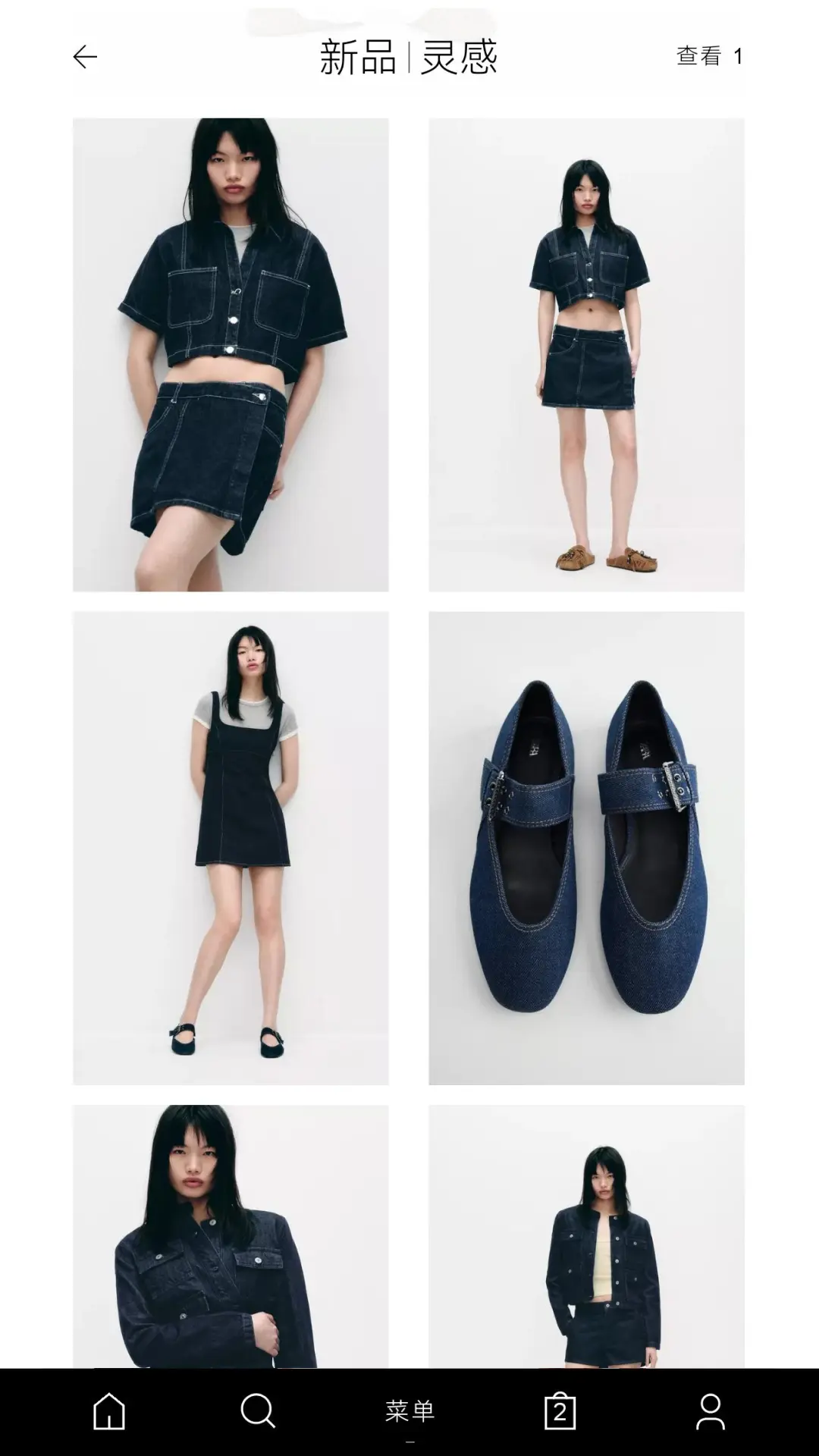Open the account profile tab

click(x=711, y=1411)
